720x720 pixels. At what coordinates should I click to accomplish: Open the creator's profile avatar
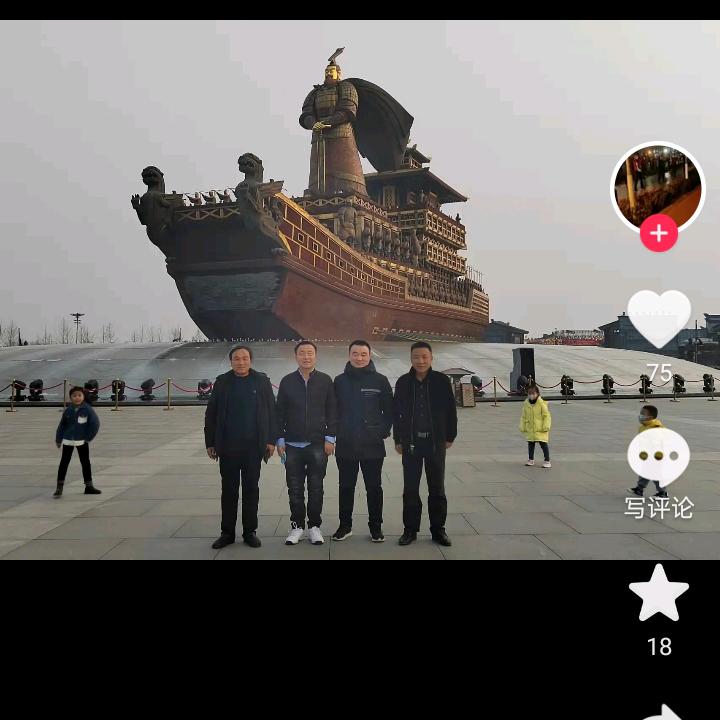657,185
